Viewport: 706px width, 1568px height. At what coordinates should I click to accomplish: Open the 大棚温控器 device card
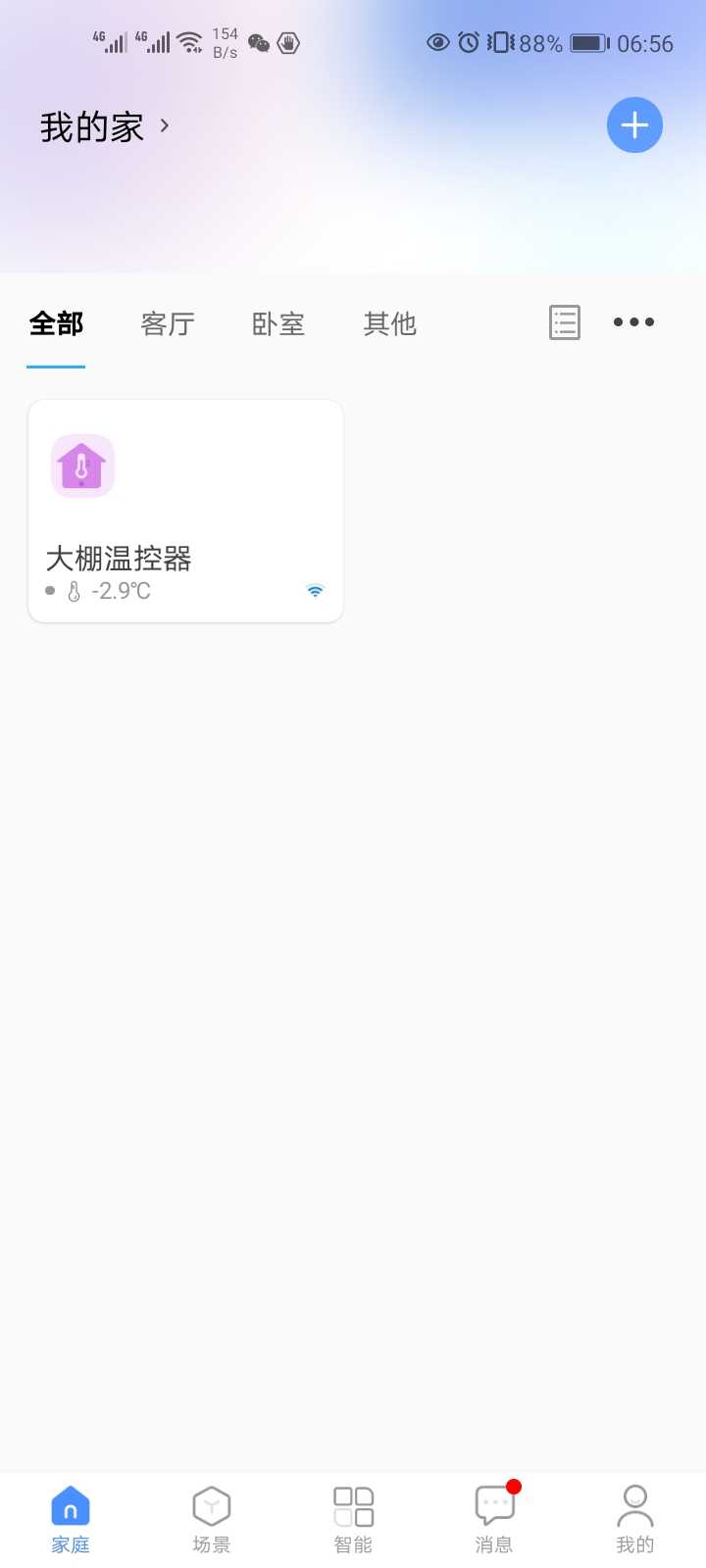coord(185,511)
